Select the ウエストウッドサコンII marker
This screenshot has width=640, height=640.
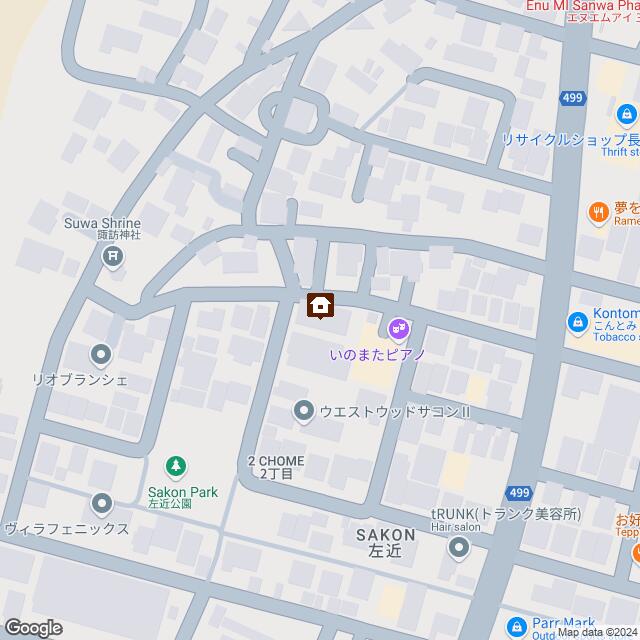pos(303,410)
